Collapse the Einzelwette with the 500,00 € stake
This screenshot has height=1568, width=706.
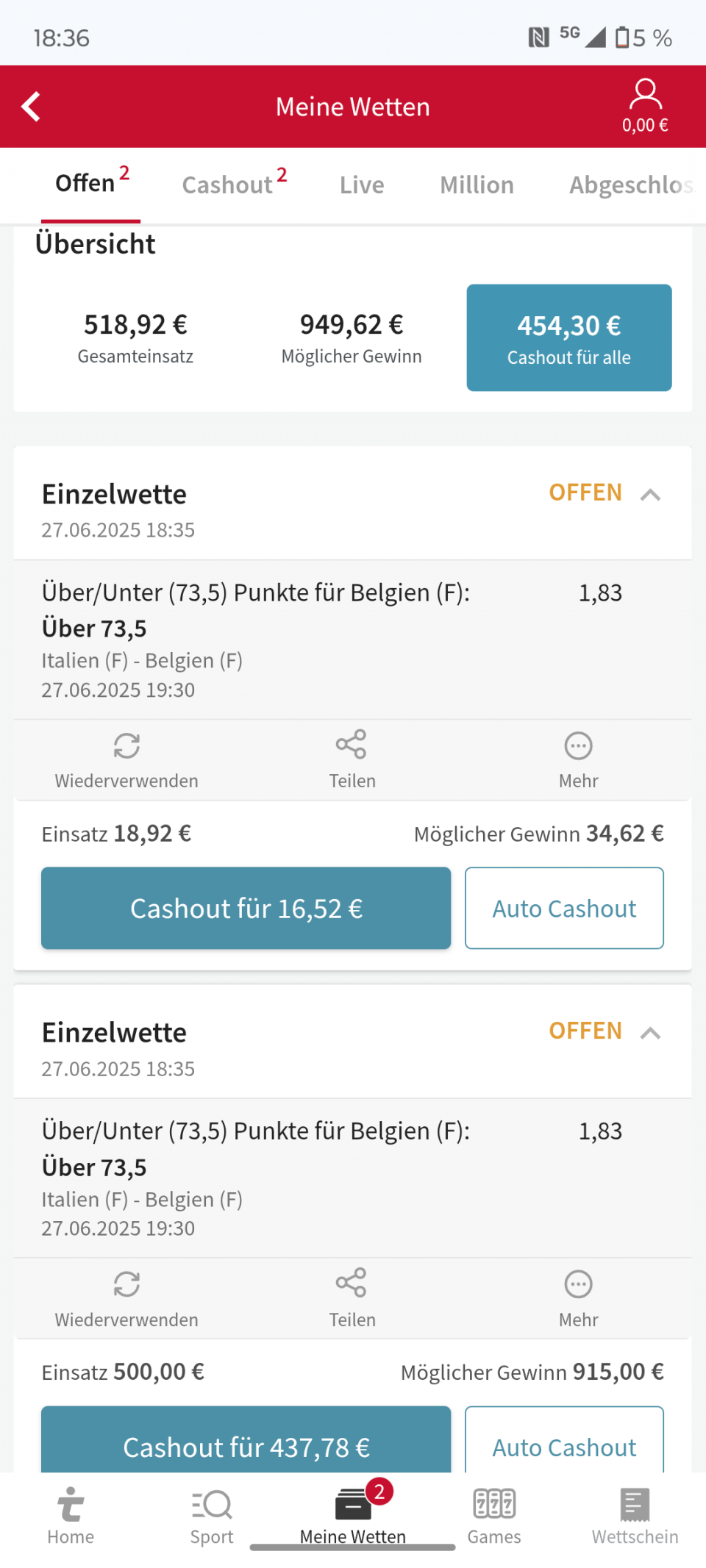coord(650,1033)
